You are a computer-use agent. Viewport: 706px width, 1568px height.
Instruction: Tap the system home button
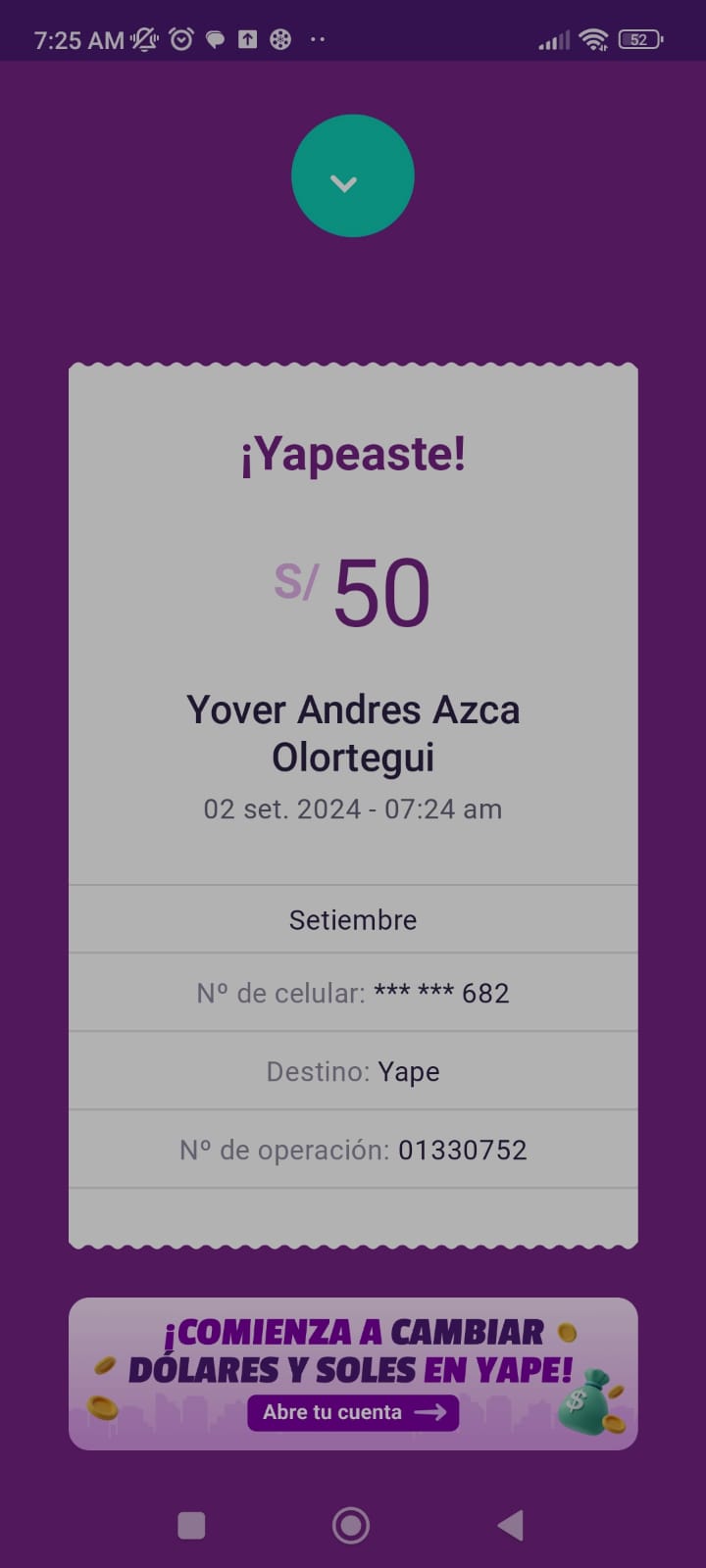(x=351, y=1525)
